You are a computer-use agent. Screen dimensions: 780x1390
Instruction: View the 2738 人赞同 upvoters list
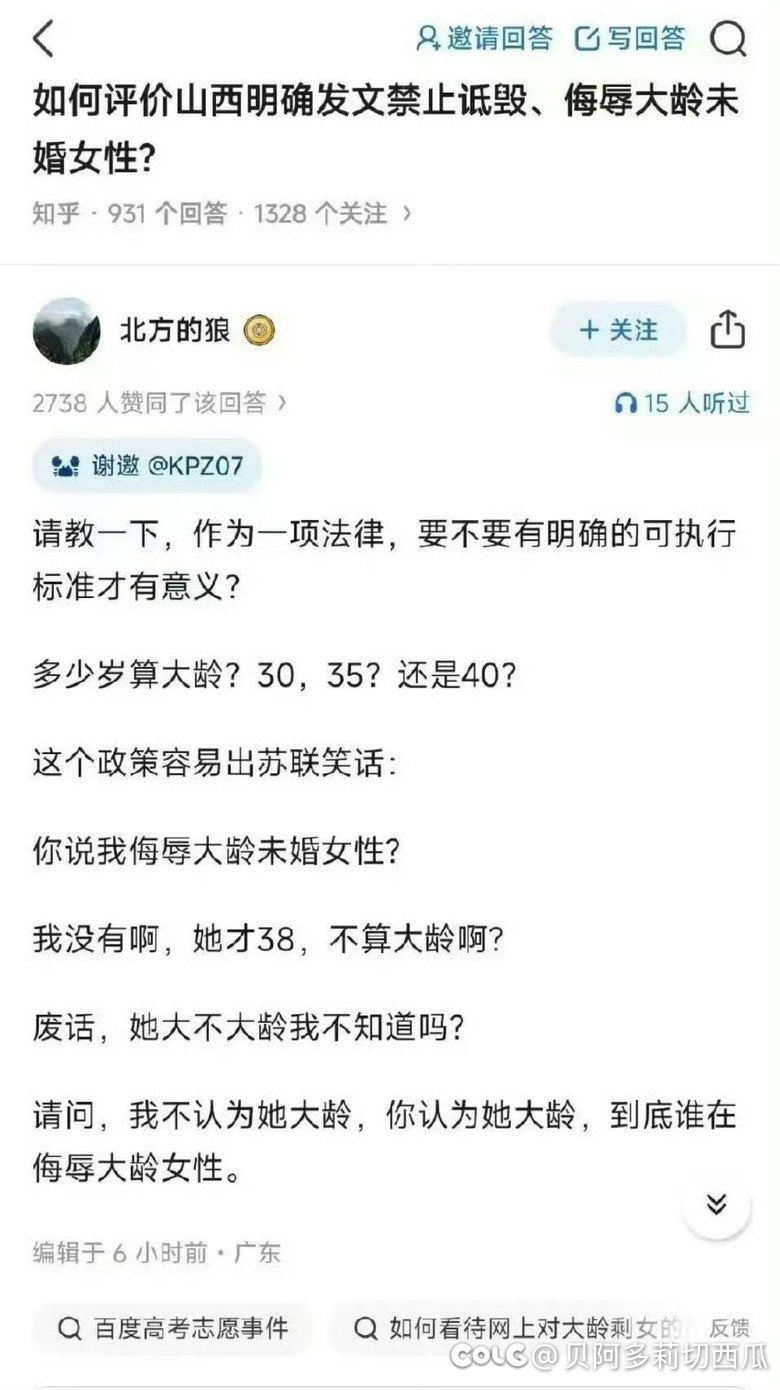160,402
